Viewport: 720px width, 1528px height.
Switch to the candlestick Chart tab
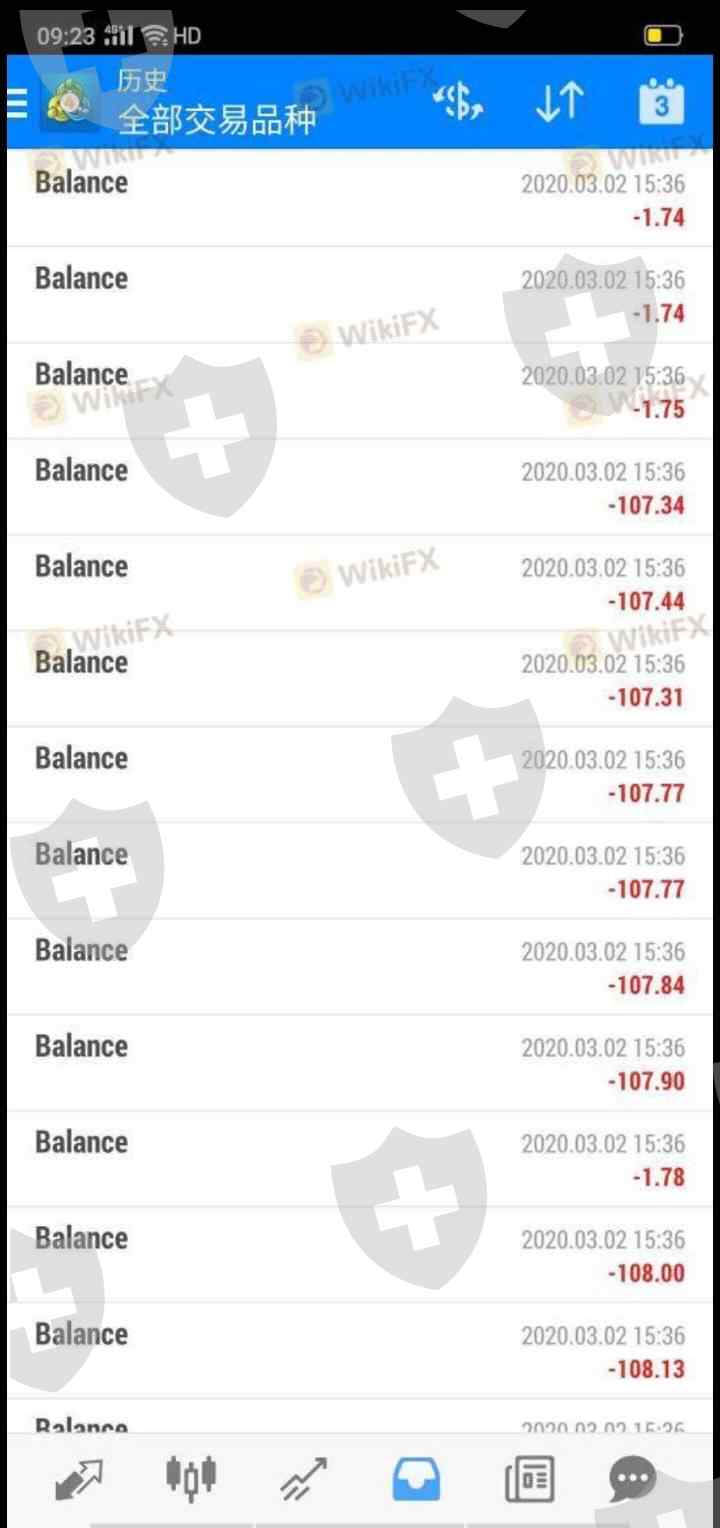(x=190, y=1478)
